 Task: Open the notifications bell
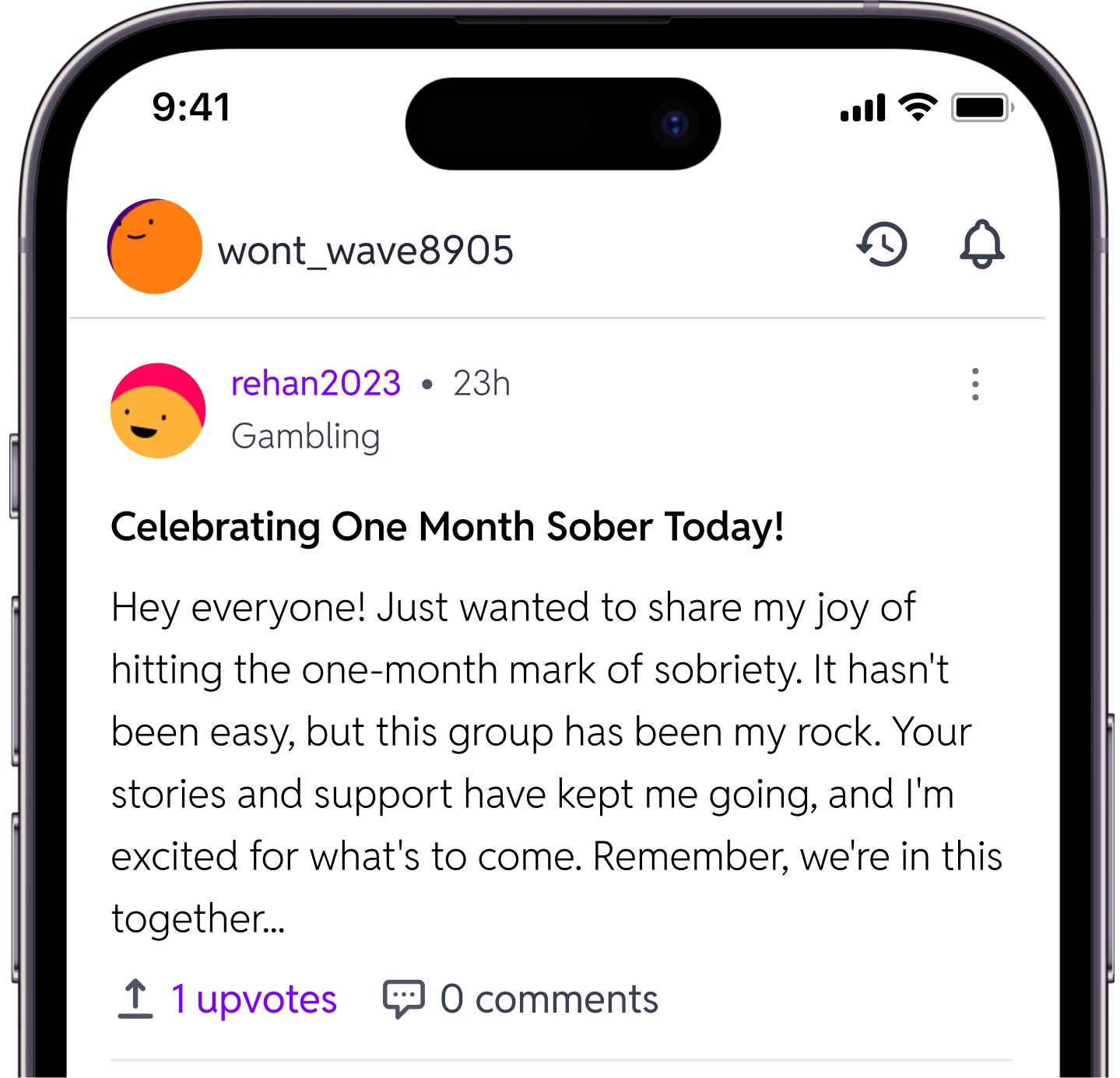(981, 244)
